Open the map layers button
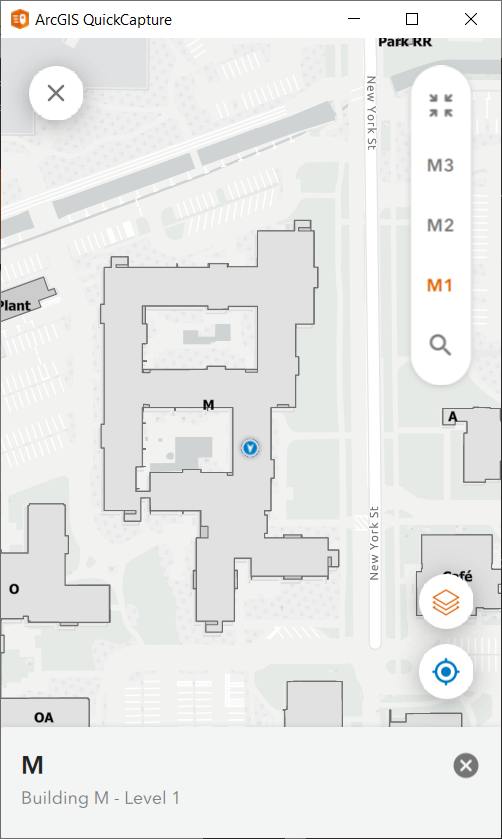 pos(446,602)
